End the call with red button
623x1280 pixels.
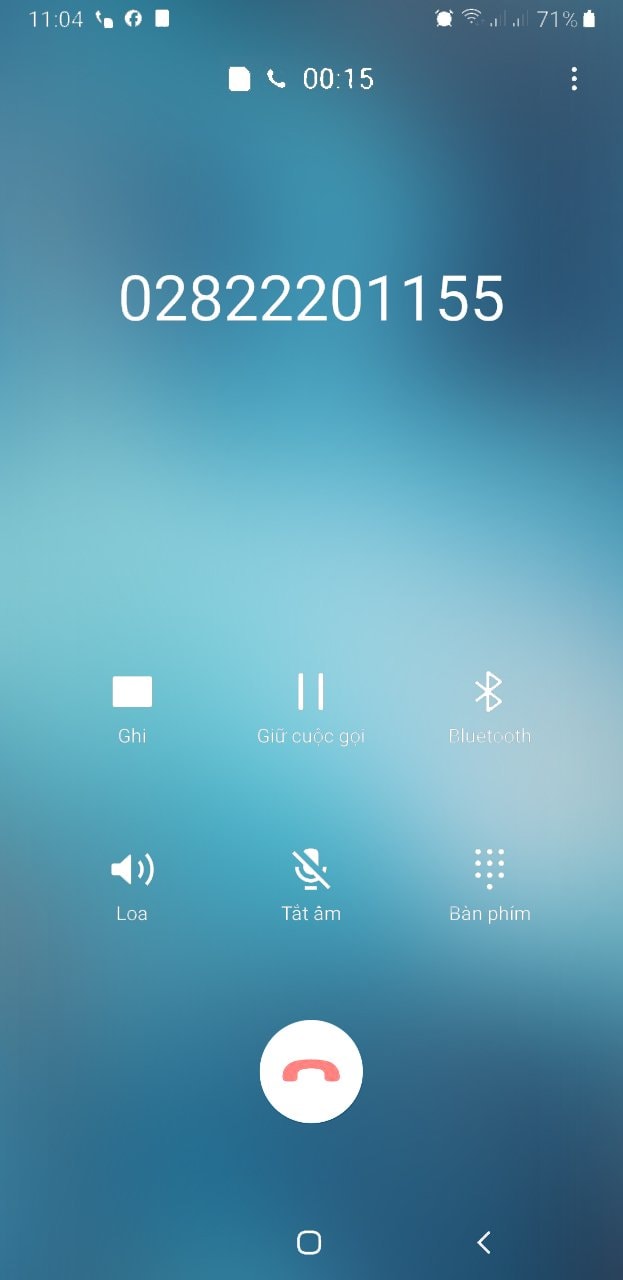click(x=311, y=1072)
